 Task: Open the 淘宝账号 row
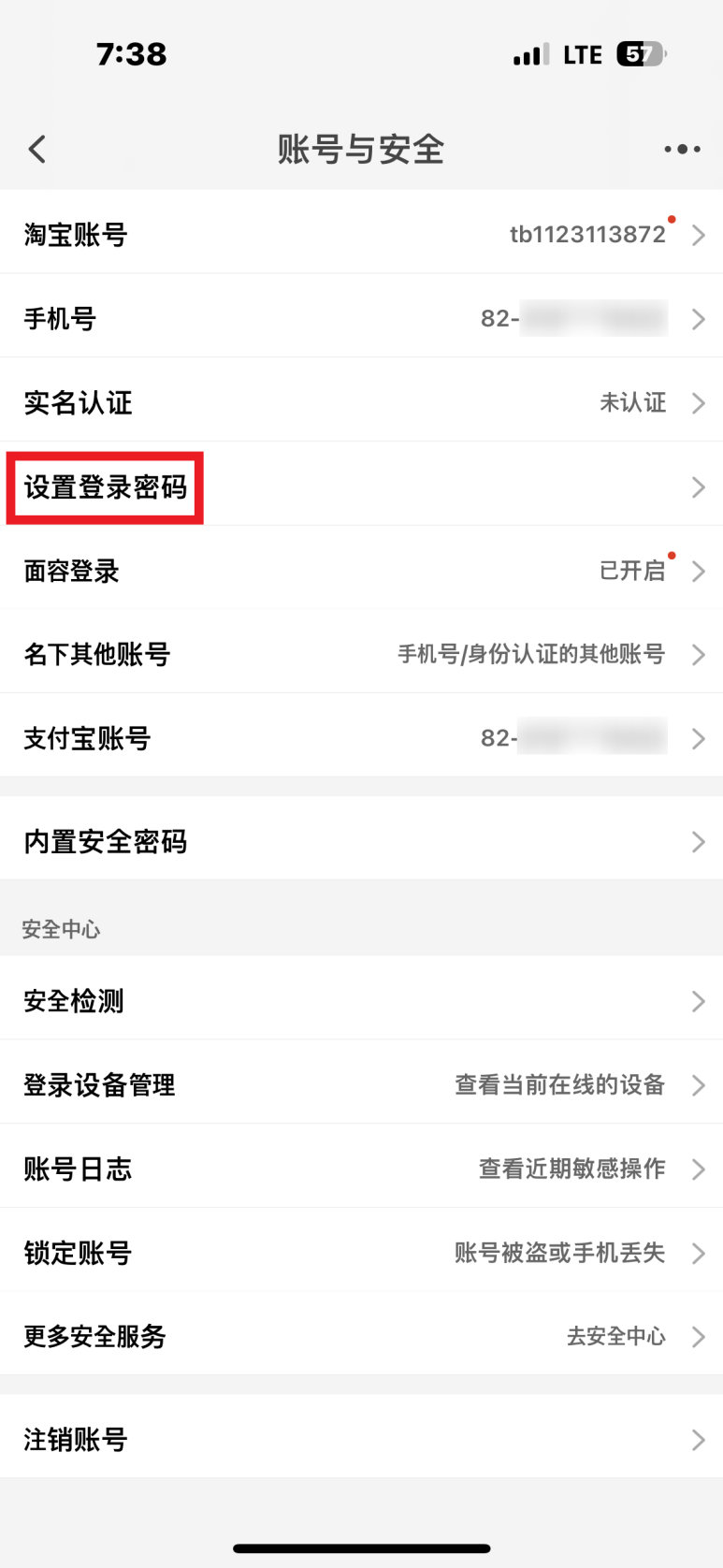[361, 232]
